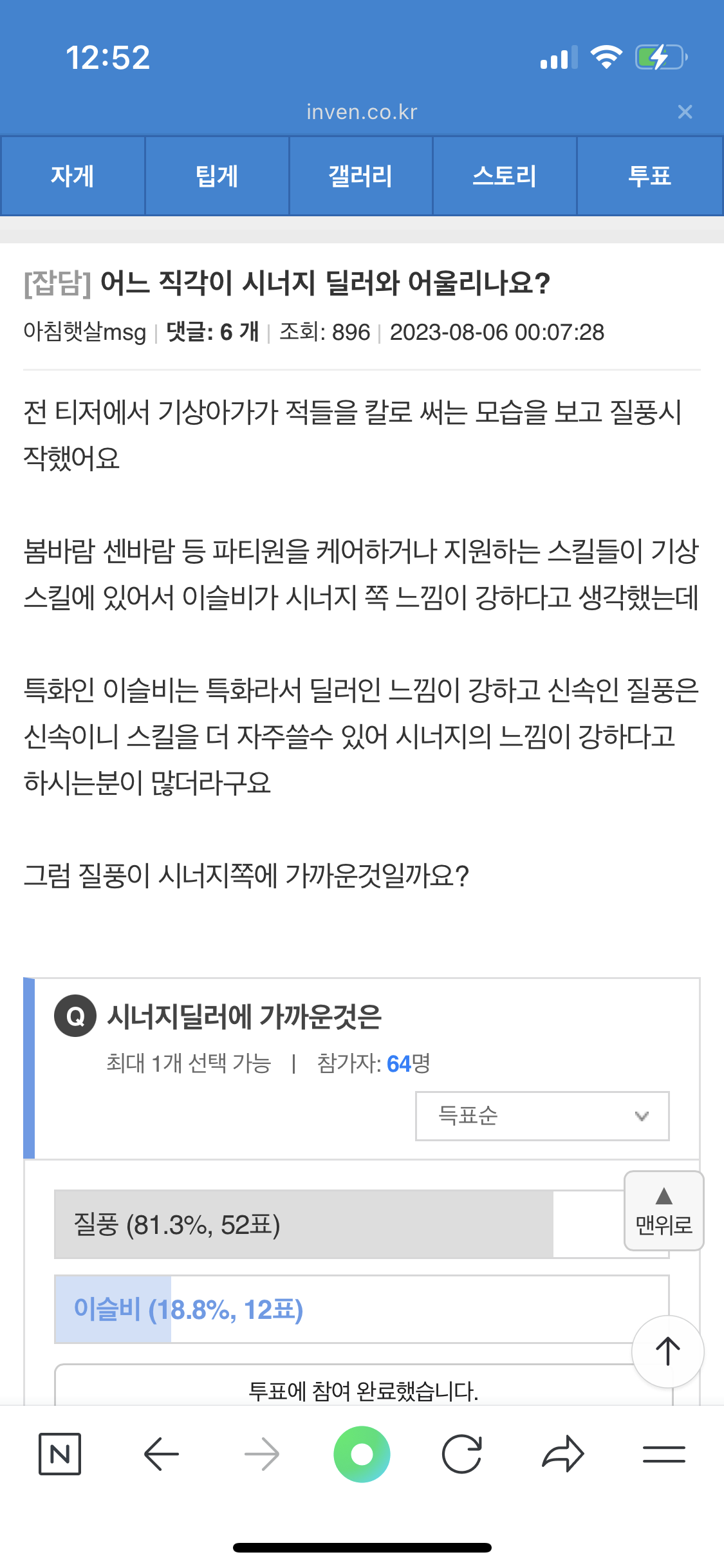724x1568 pixels.
Task: Go to the 스토리 tab
Action: click(505, 176)
